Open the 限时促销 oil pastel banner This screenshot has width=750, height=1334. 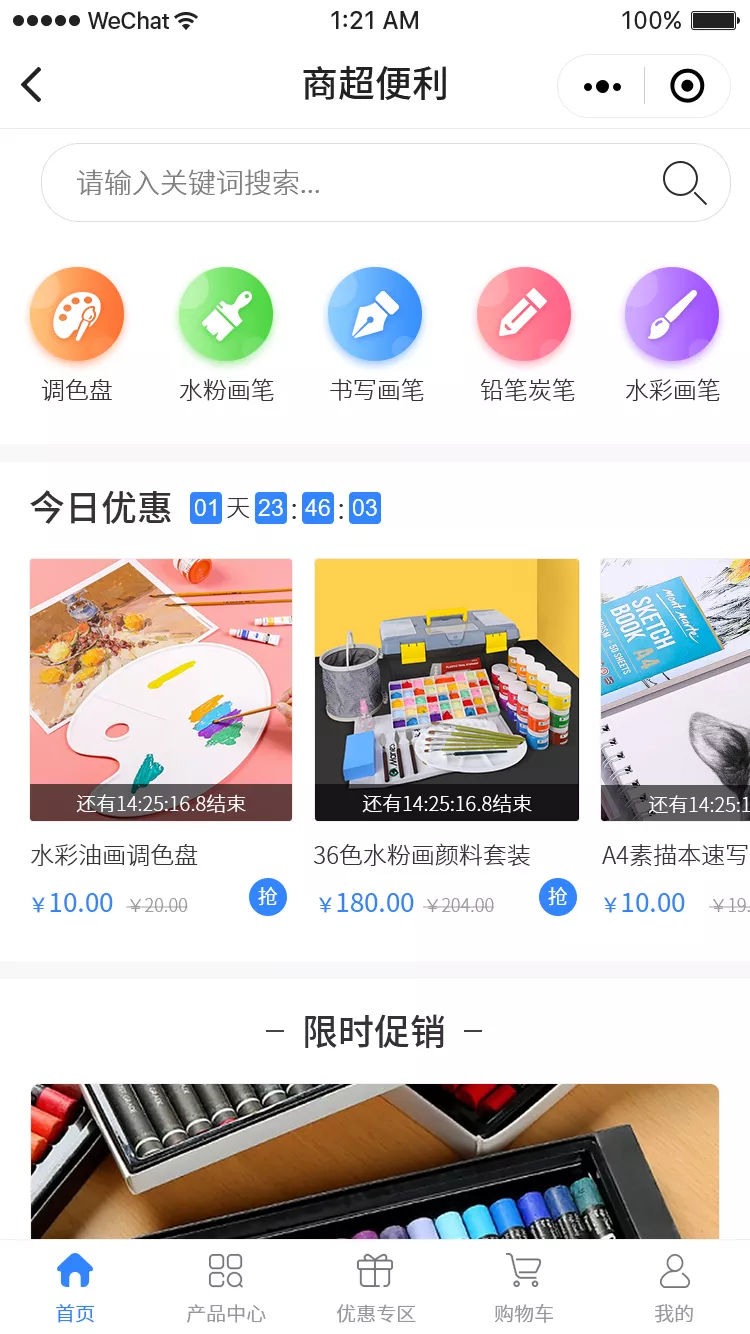click(375, 1160)
